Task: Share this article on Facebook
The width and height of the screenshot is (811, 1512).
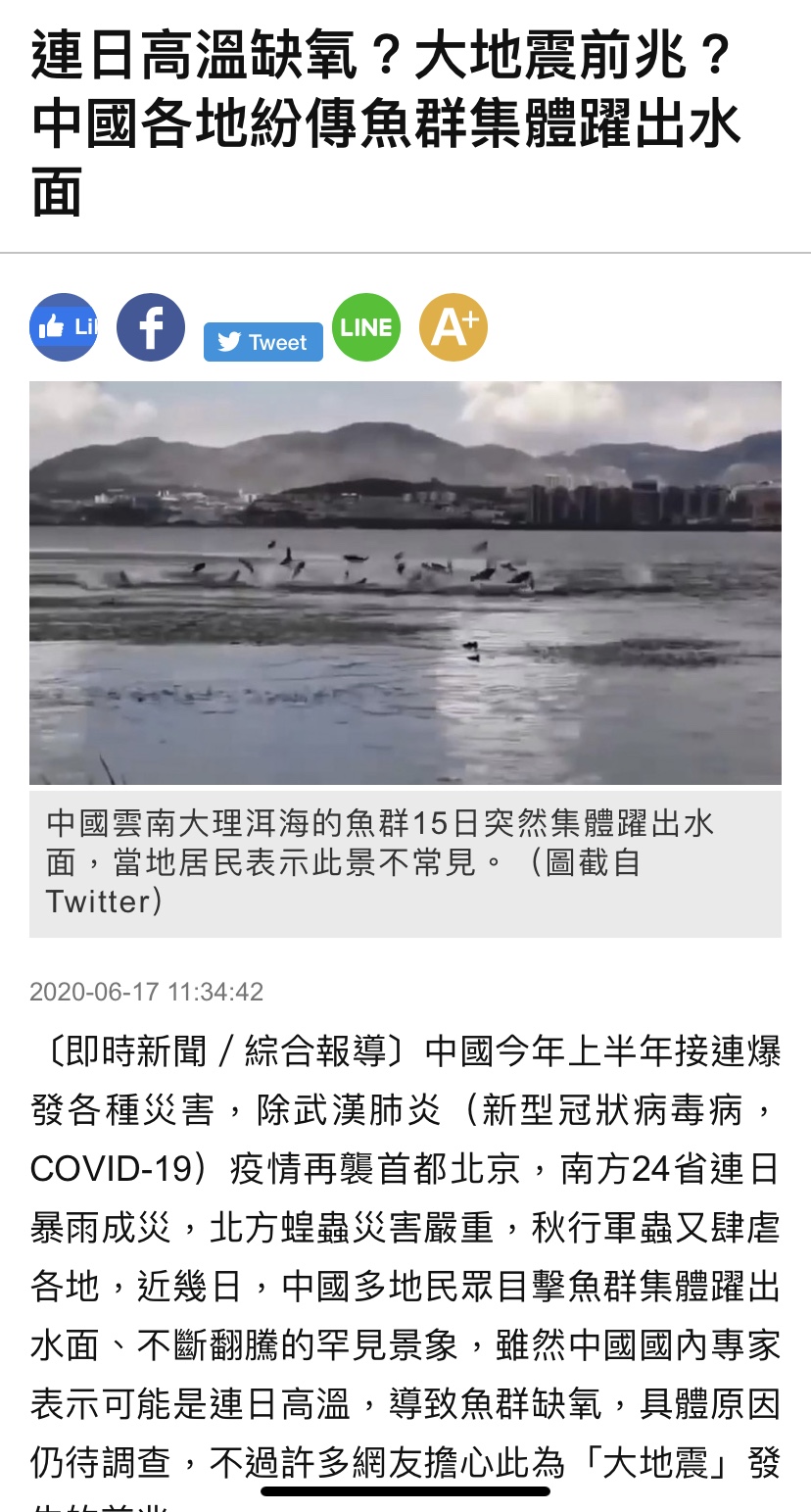Action: tap(151, 327)
